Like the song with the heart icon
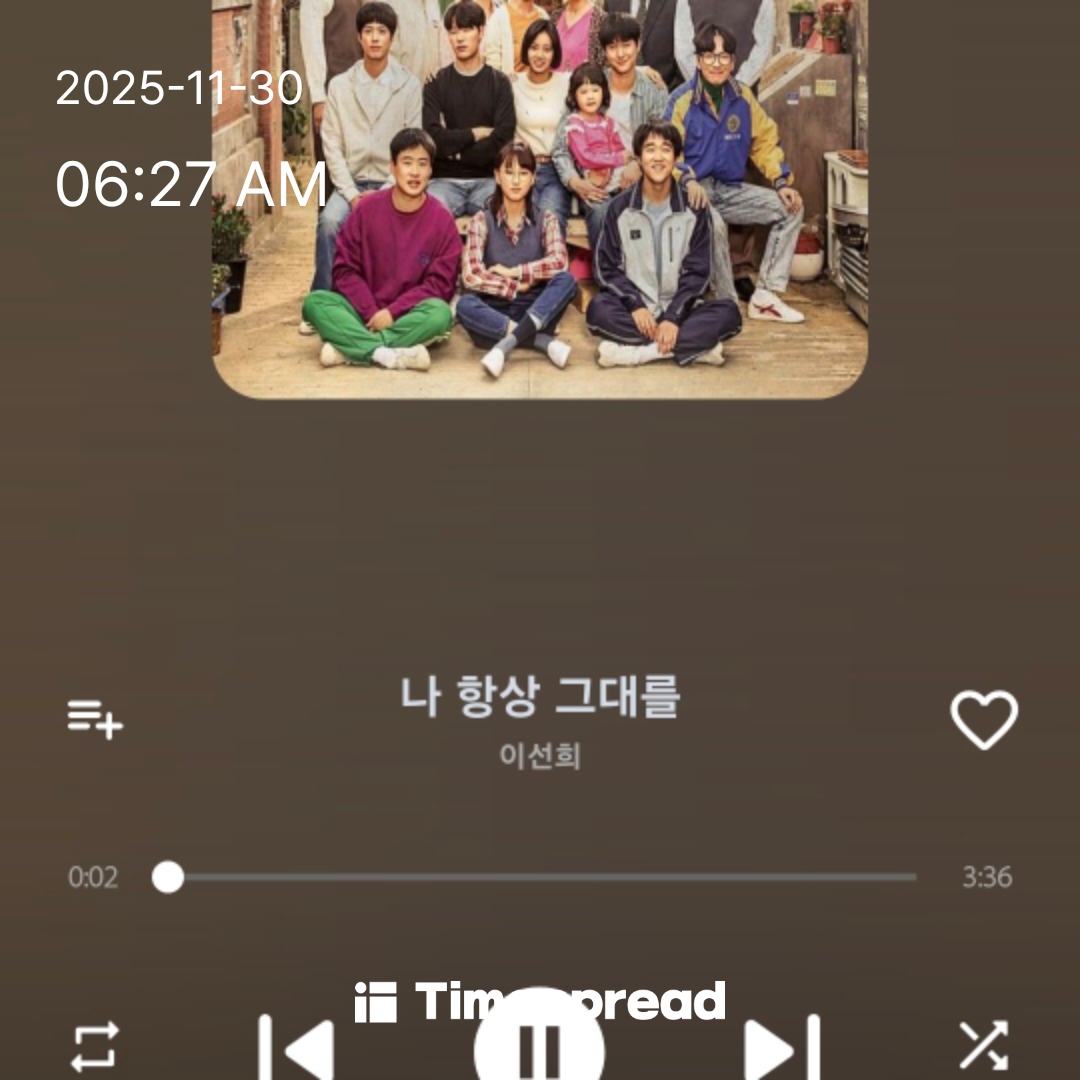Viewport: 1080px width, 1080px height. 984,720
